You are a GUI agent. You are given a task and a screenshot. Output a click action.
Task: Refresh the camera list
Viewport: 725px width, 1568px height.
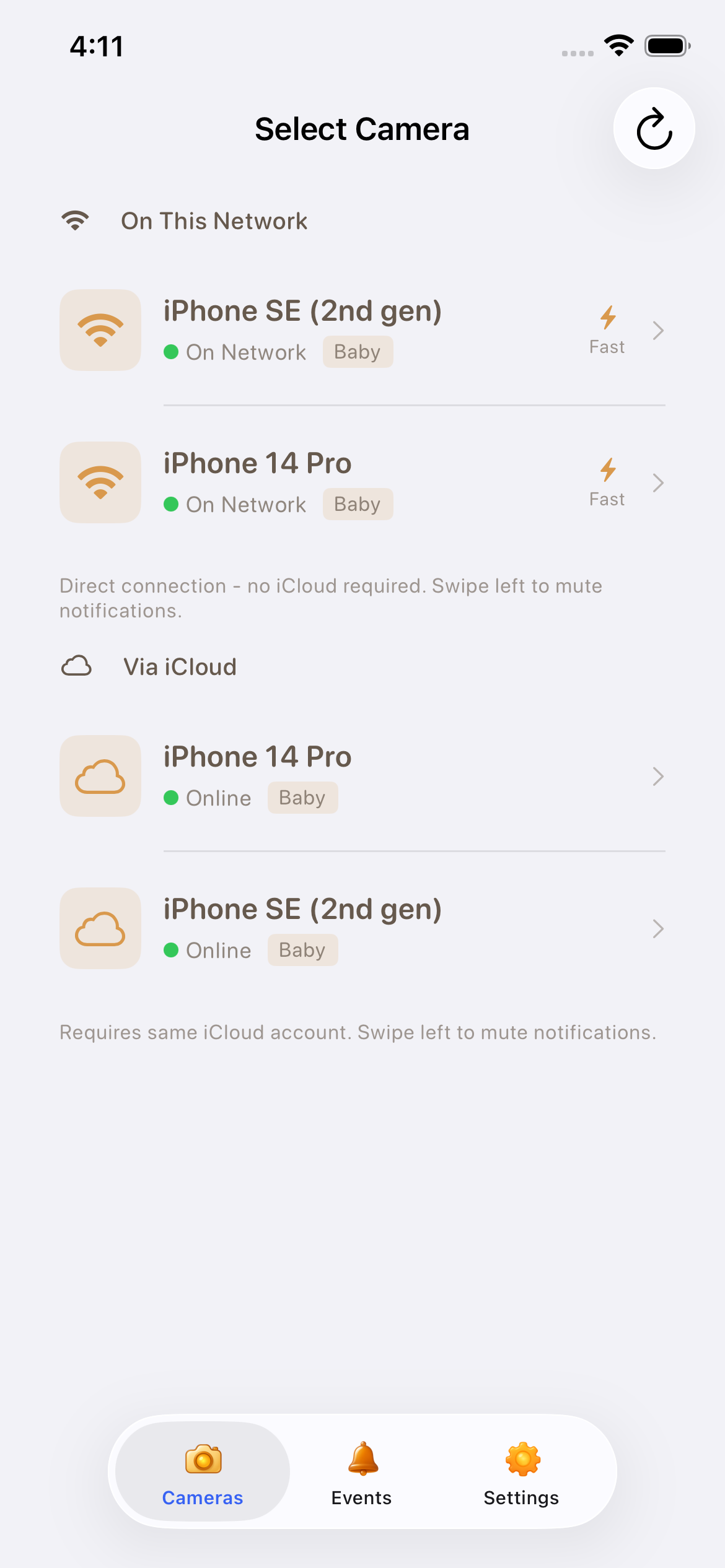654,129
